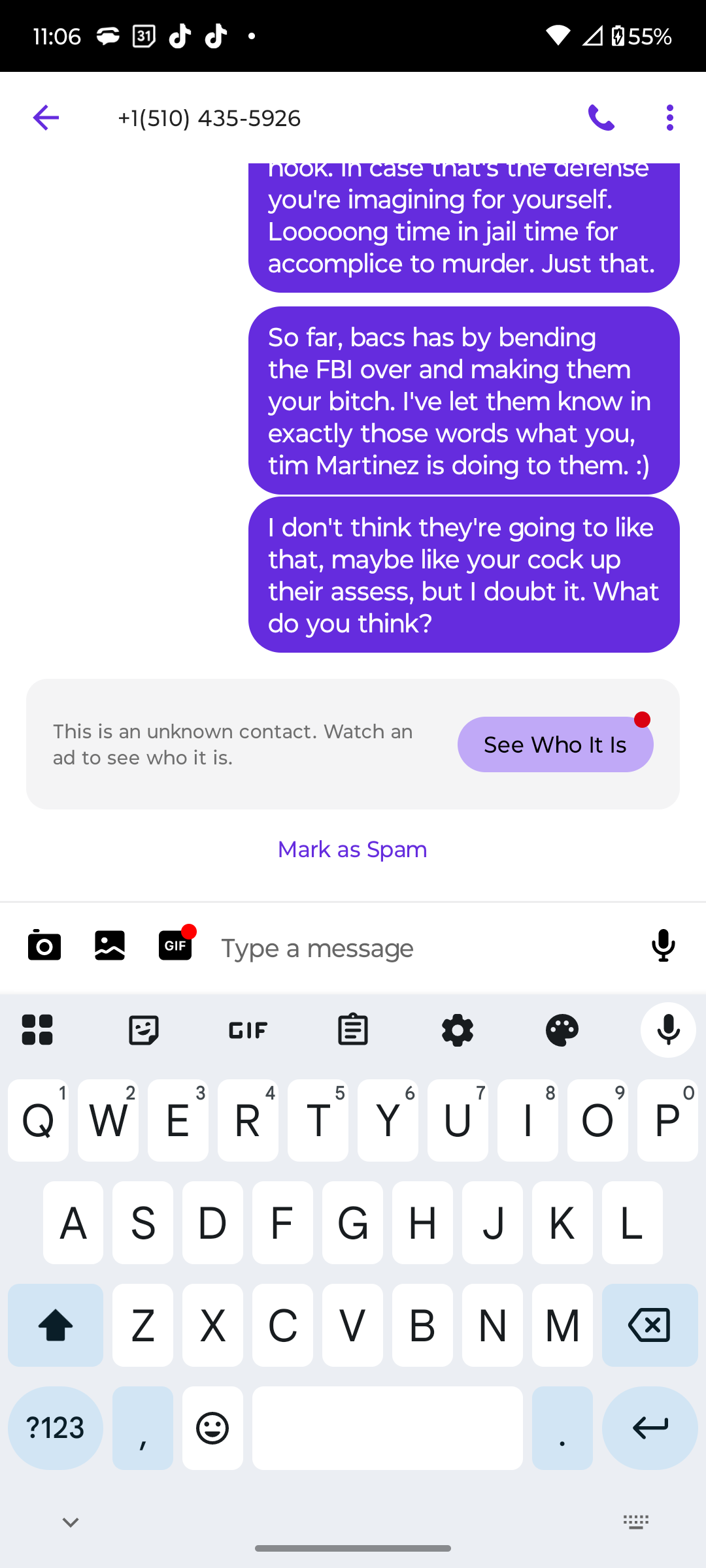Open the keyboard's four-square apps menu
This screenshot has height=1568, width=706.
pyautogui.click(x=37, y=1030)
